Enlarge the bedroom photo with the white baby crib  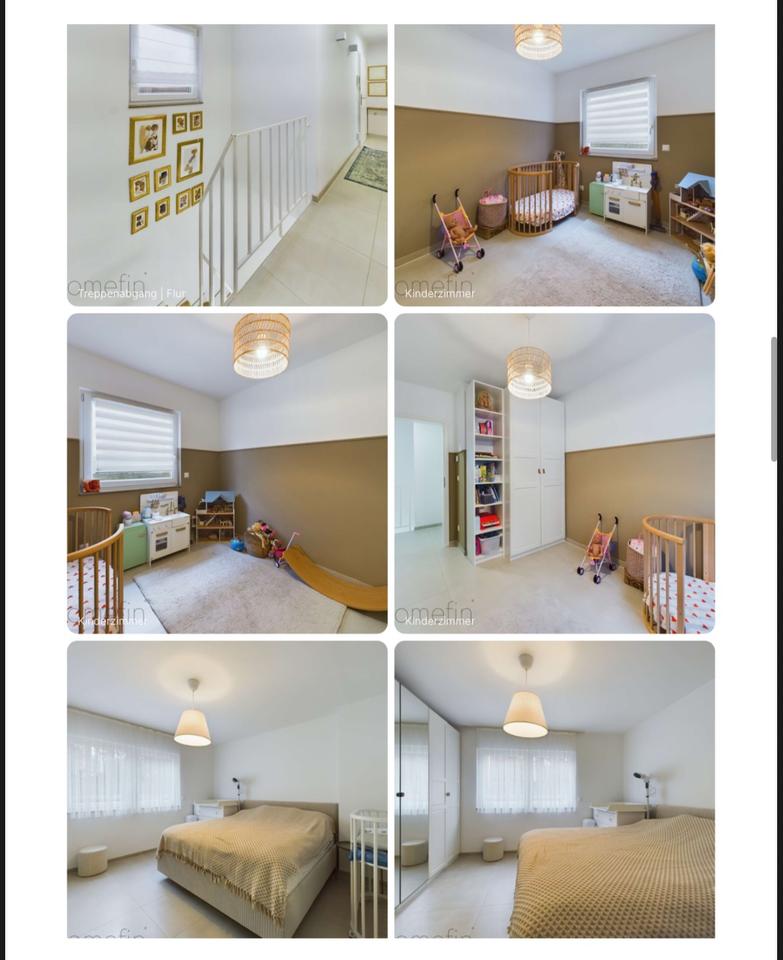coord(227,789)
